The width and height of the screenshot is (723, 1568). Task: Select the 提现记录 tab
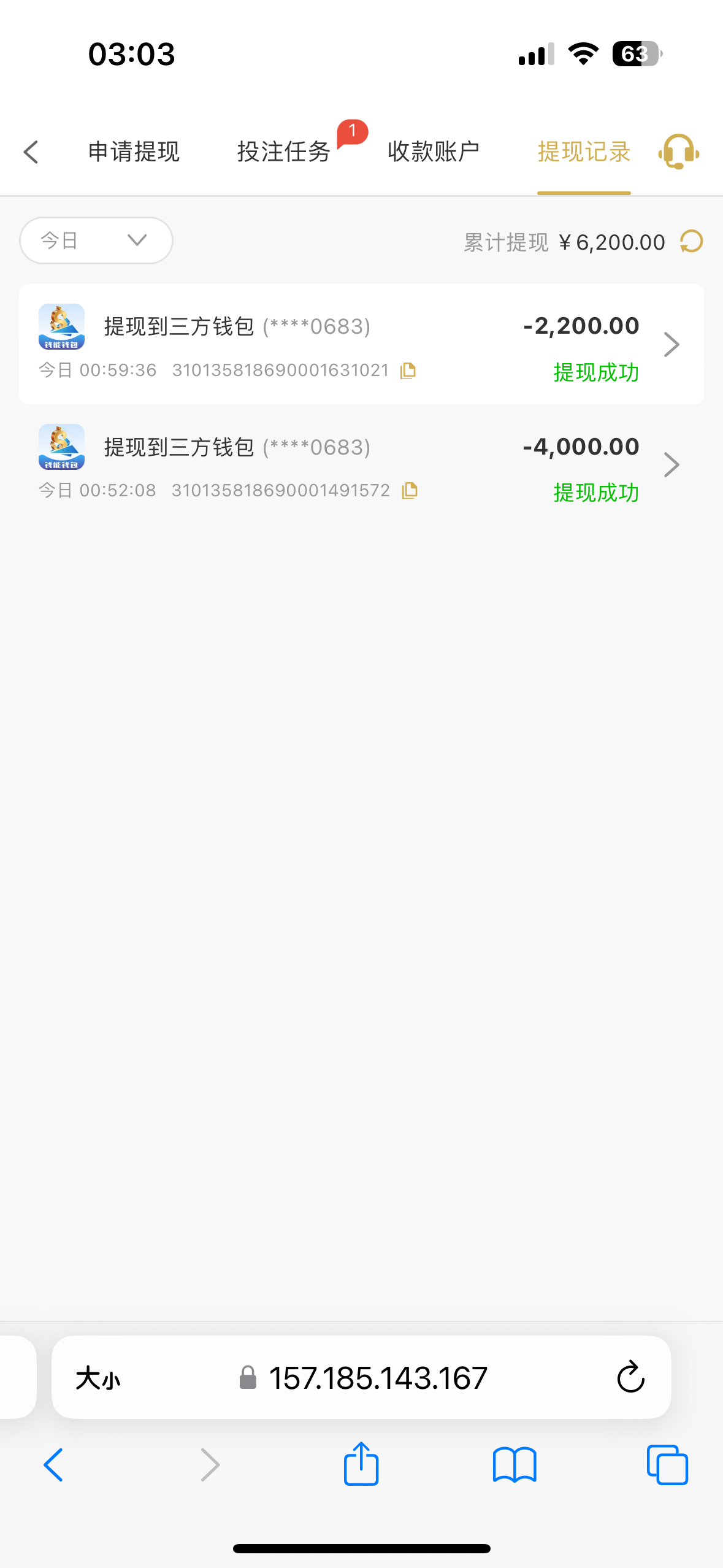584,152
